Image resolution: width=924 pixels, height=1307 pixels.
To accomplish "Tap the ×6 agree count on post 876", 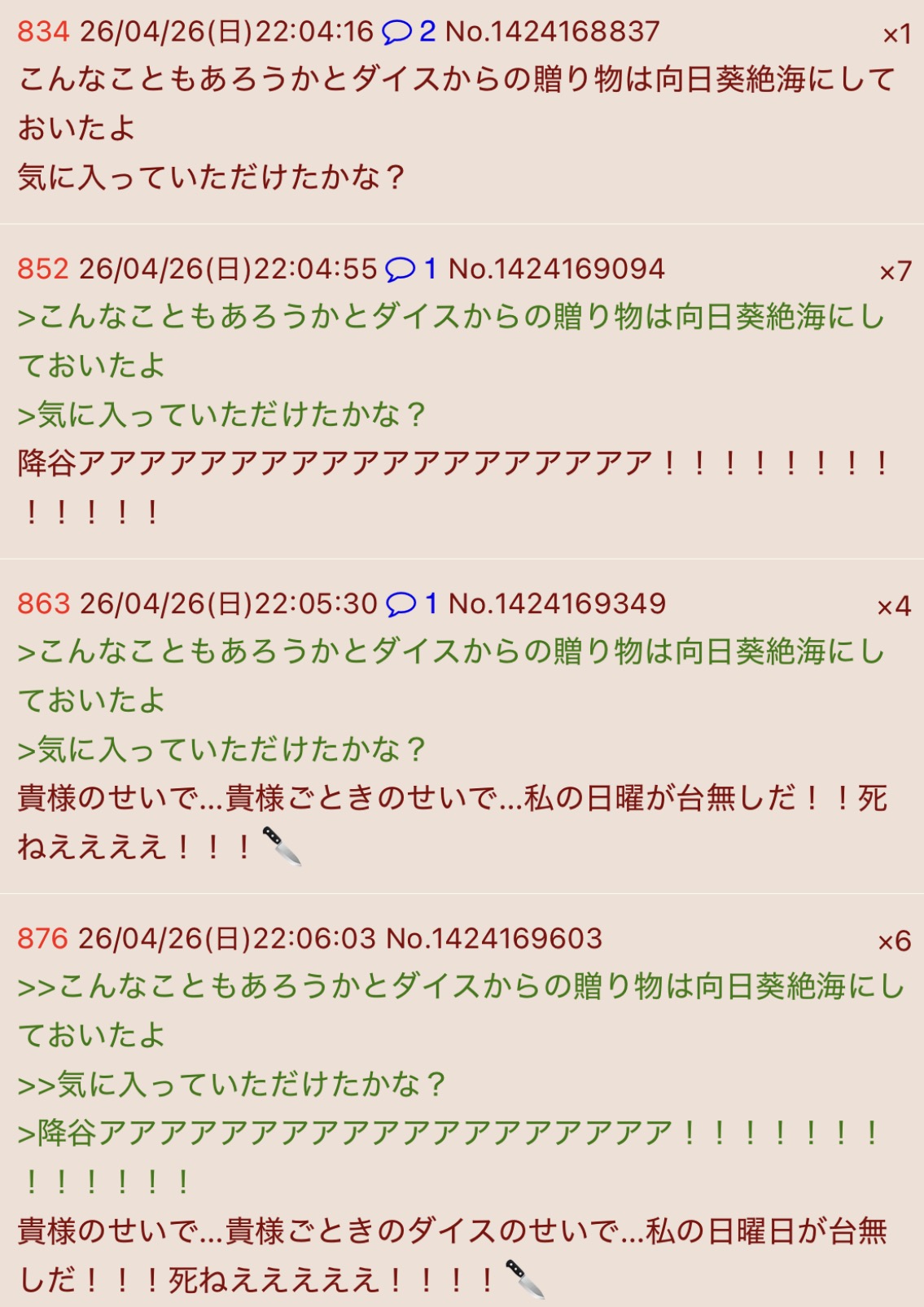I will pyautogui.click(x=893, y=941).
